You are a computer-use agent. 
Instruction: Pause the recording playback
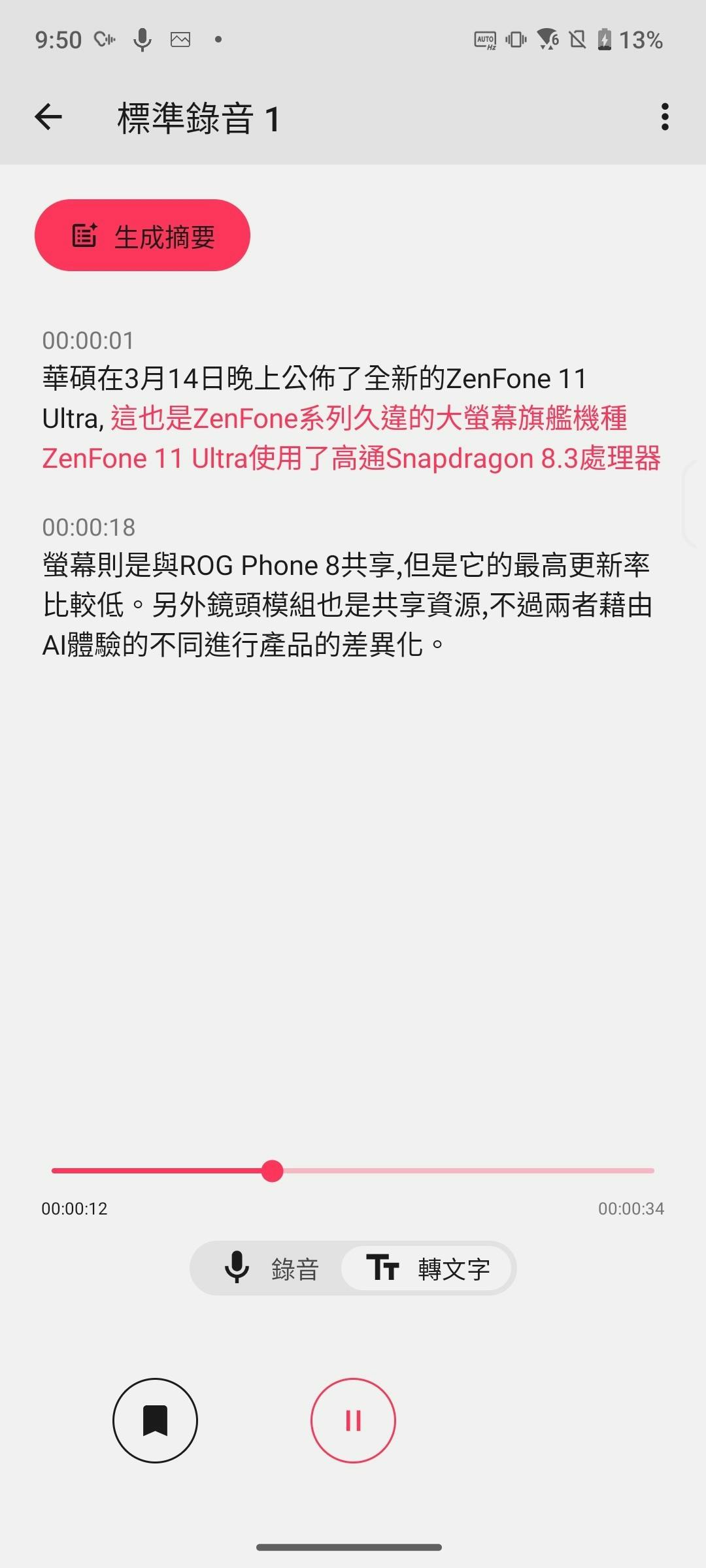click(x=353, y=1420)
